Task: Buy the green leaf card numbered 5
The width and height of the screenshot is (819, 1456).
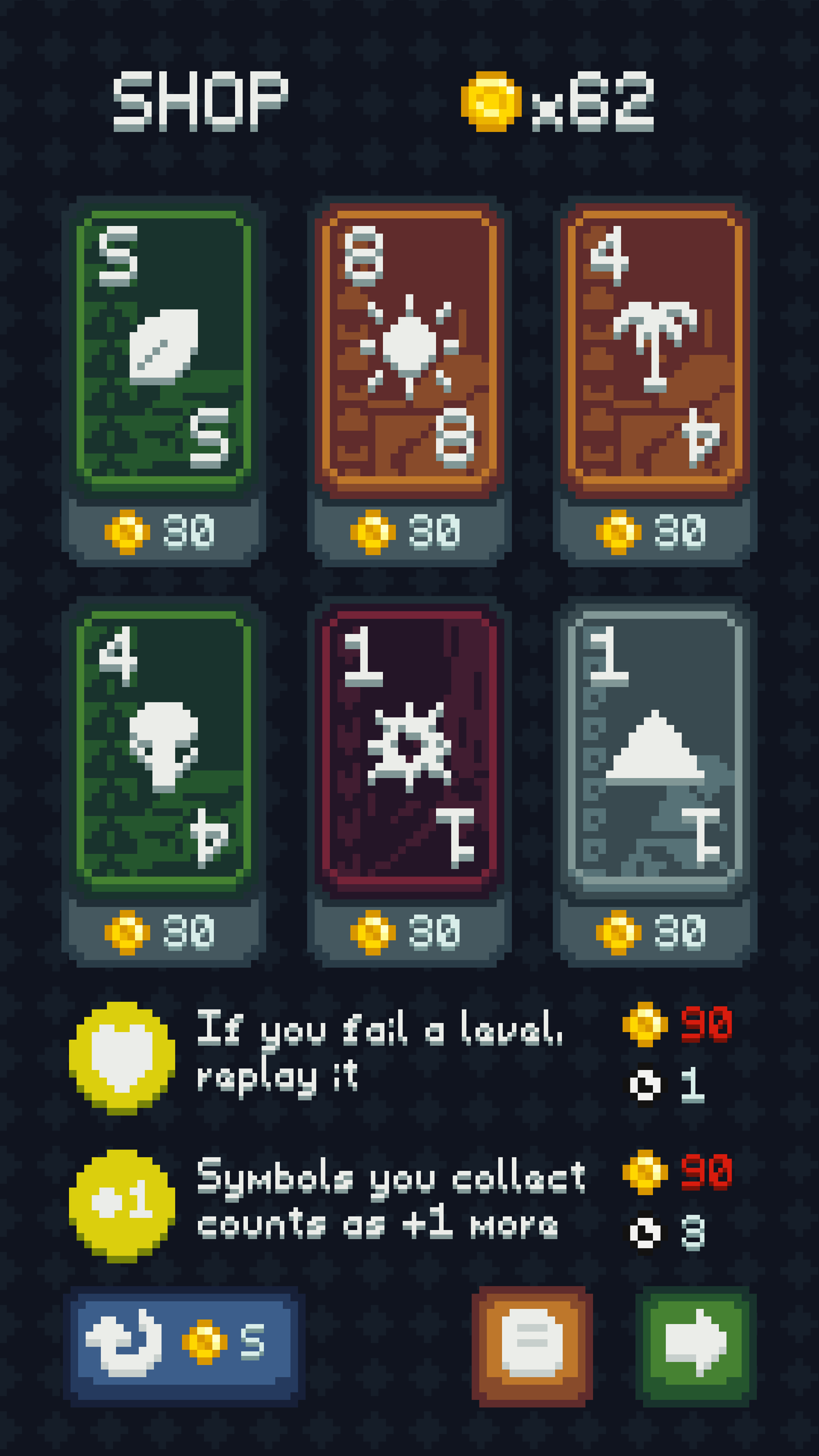Action: coord(164,349)
